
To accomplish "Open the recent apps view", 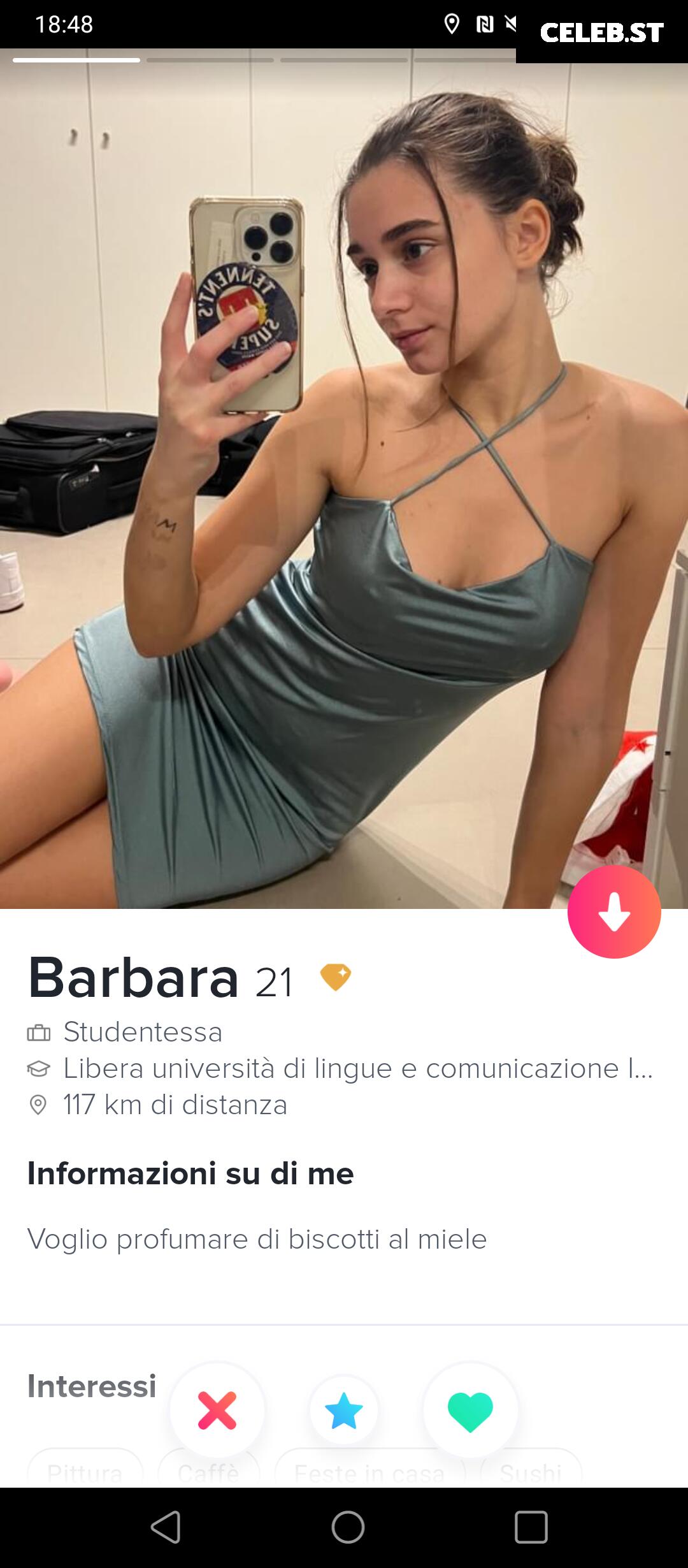I will point(531,1527).
